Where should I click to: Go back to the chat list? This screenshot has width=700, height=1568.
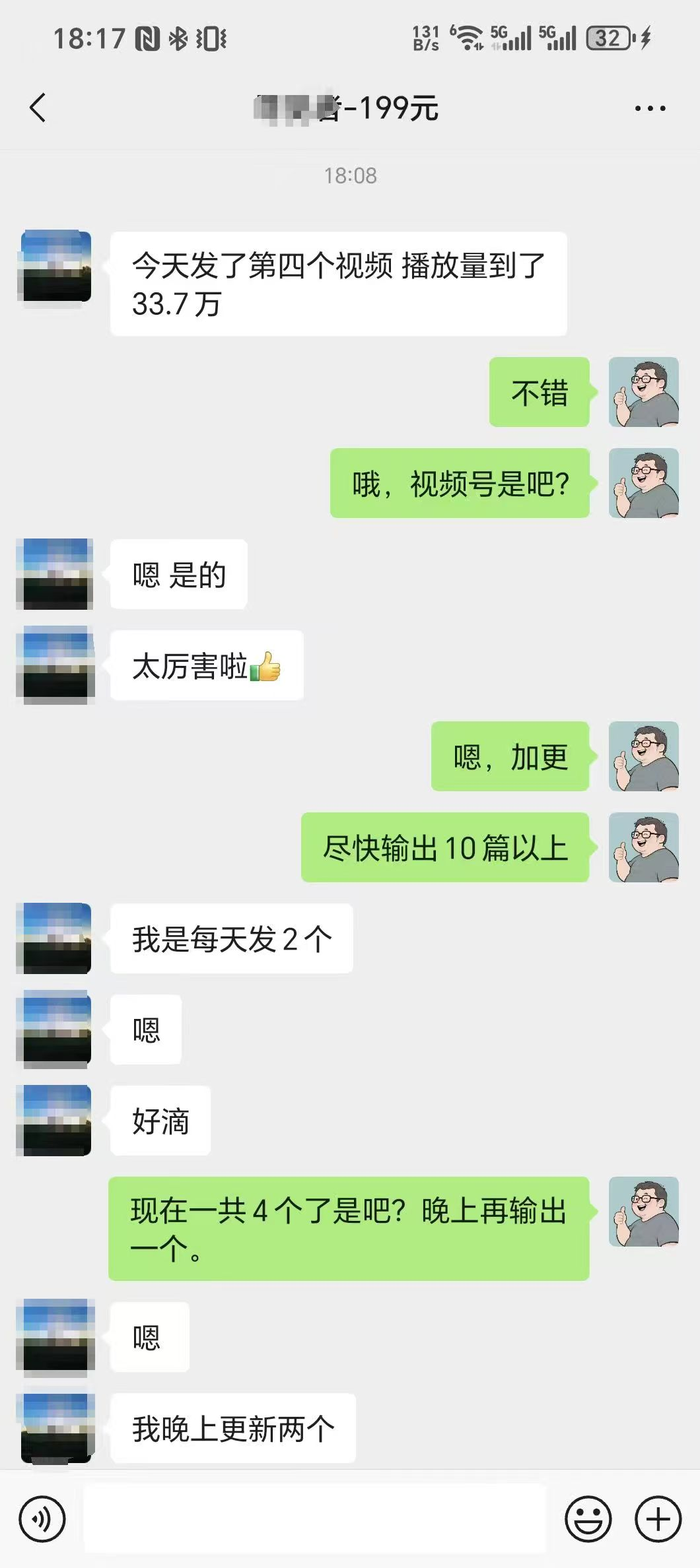(x=38, y=108)
